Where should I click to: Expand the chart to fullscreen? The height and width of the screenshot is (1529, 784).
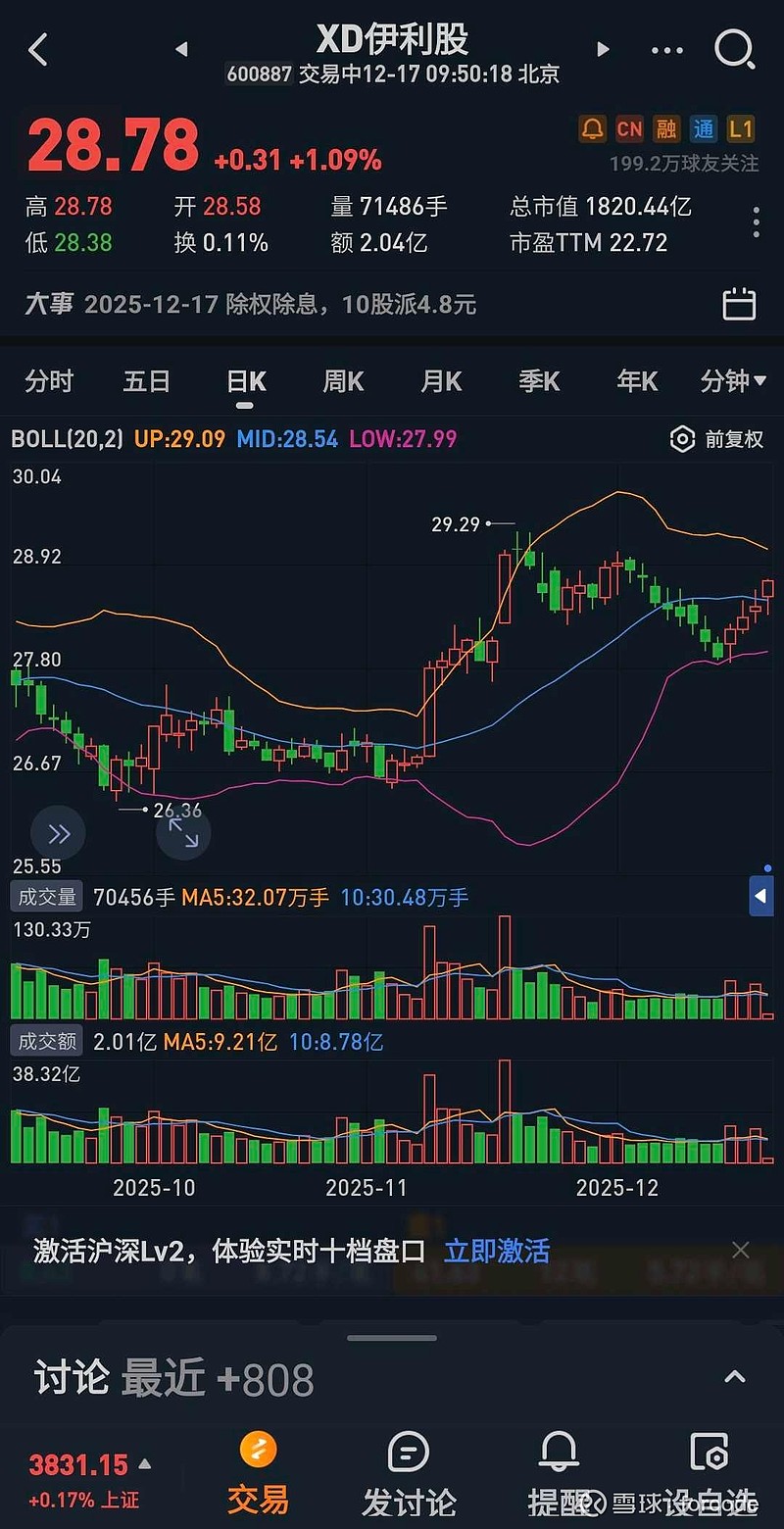(183, 832)
